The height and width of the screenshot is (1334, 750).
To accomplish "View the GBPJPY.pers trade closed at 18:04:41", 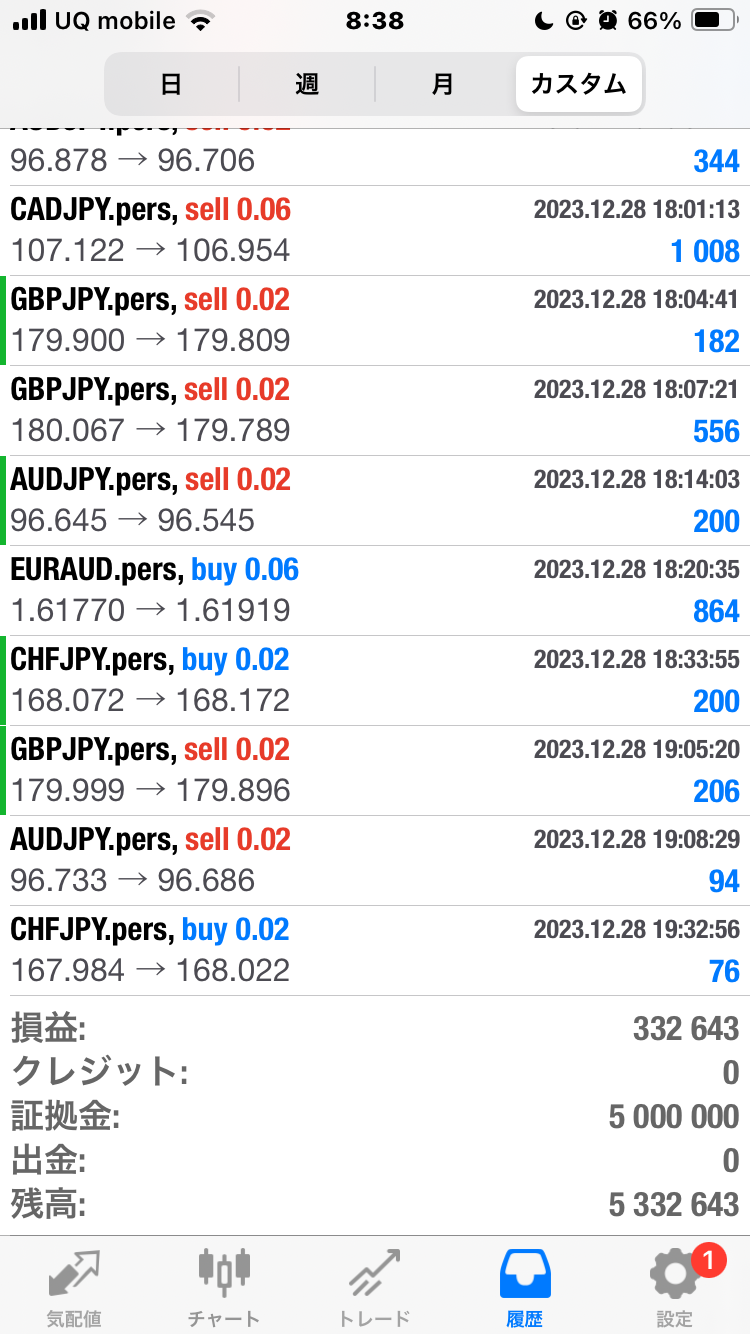I will (x=375, y=320).
